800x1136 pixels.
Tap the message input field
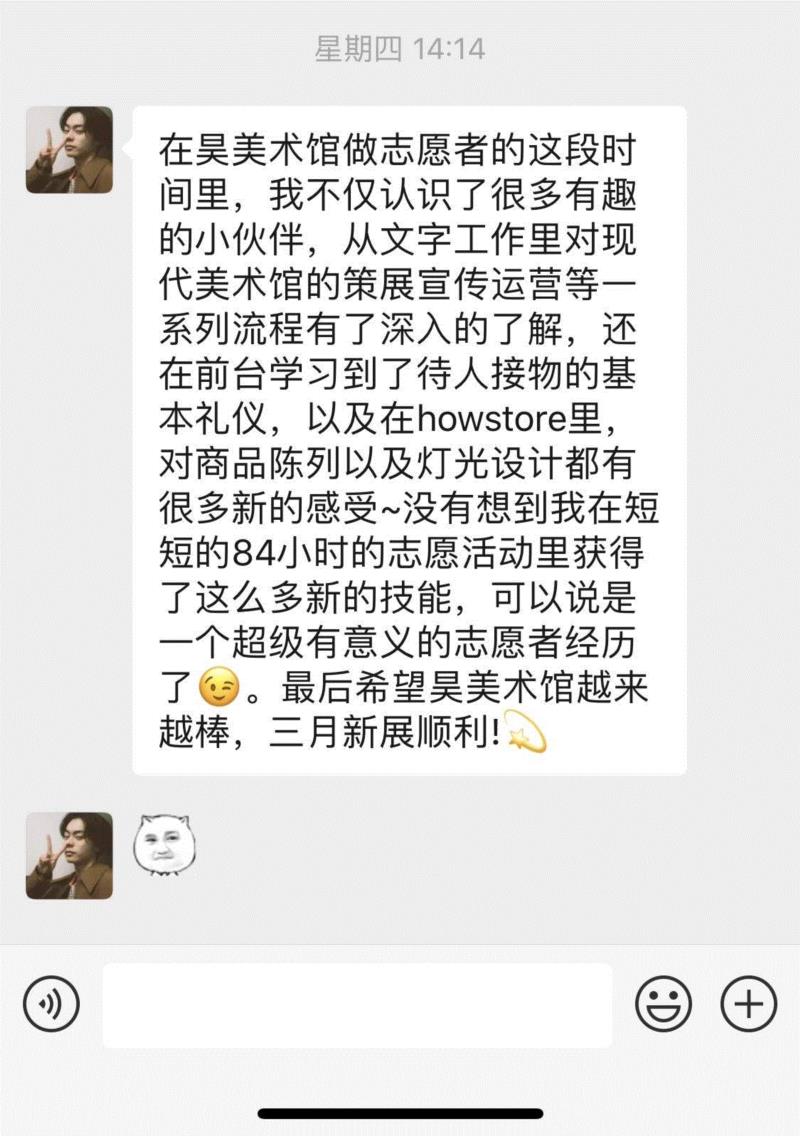pos(360,1003)
